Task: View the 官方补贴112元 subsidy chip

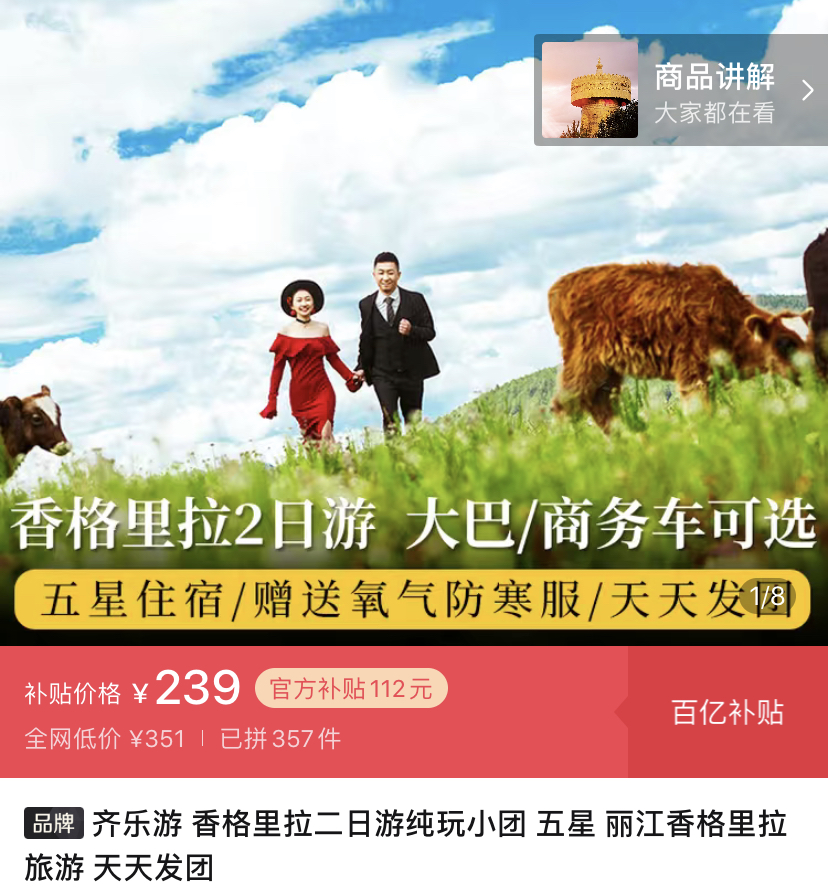Action: coord(351,688)
